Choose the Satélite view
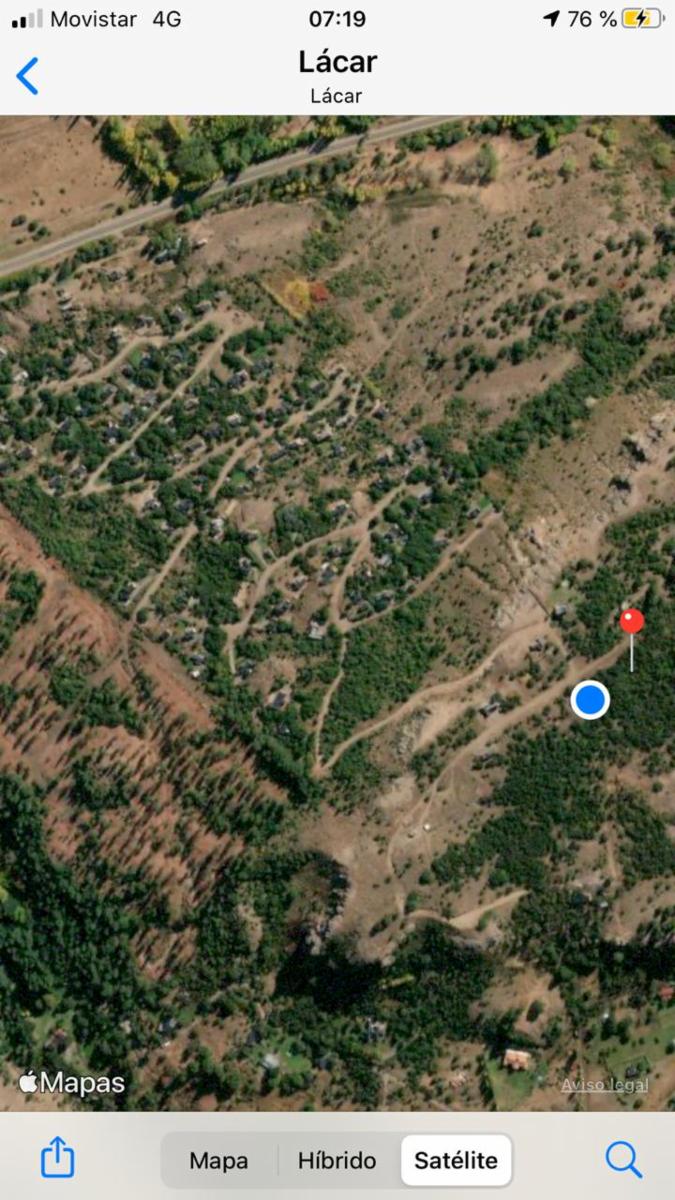 [456, 1160]
